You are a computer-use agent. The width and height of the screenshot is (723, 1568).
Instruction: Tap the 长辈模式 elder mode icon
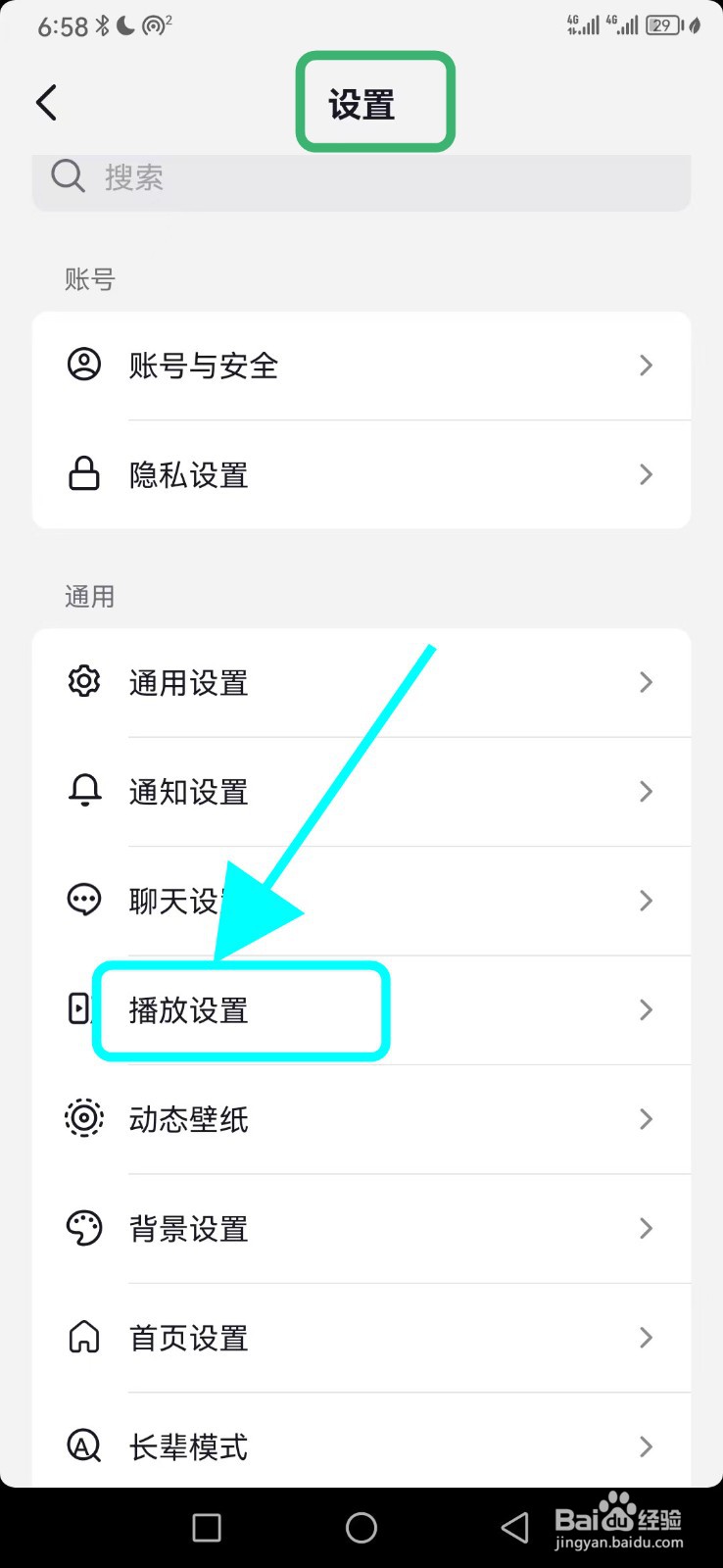[x=84, y=1445]
